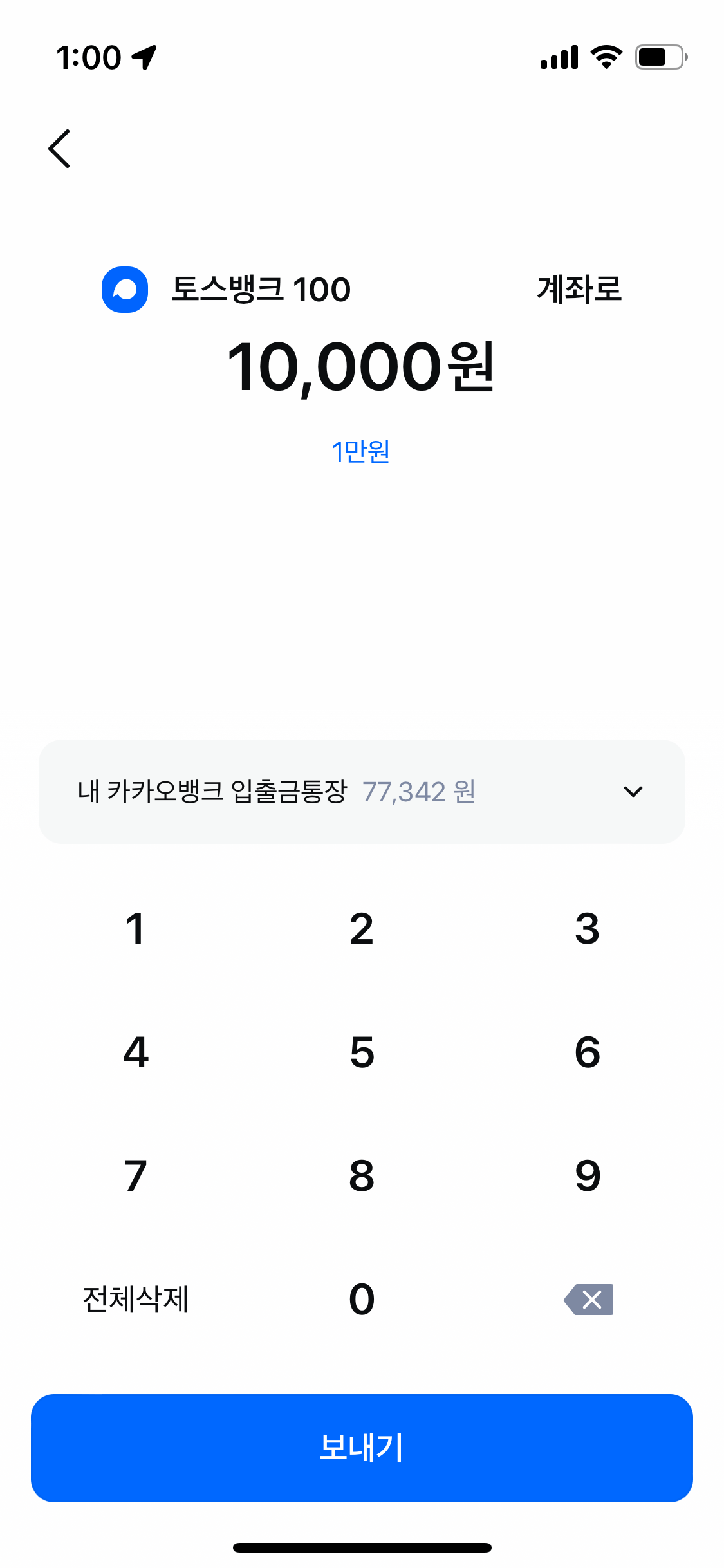
Task: Enter digit 4 on the keypad
Action: coord(135,1052)
